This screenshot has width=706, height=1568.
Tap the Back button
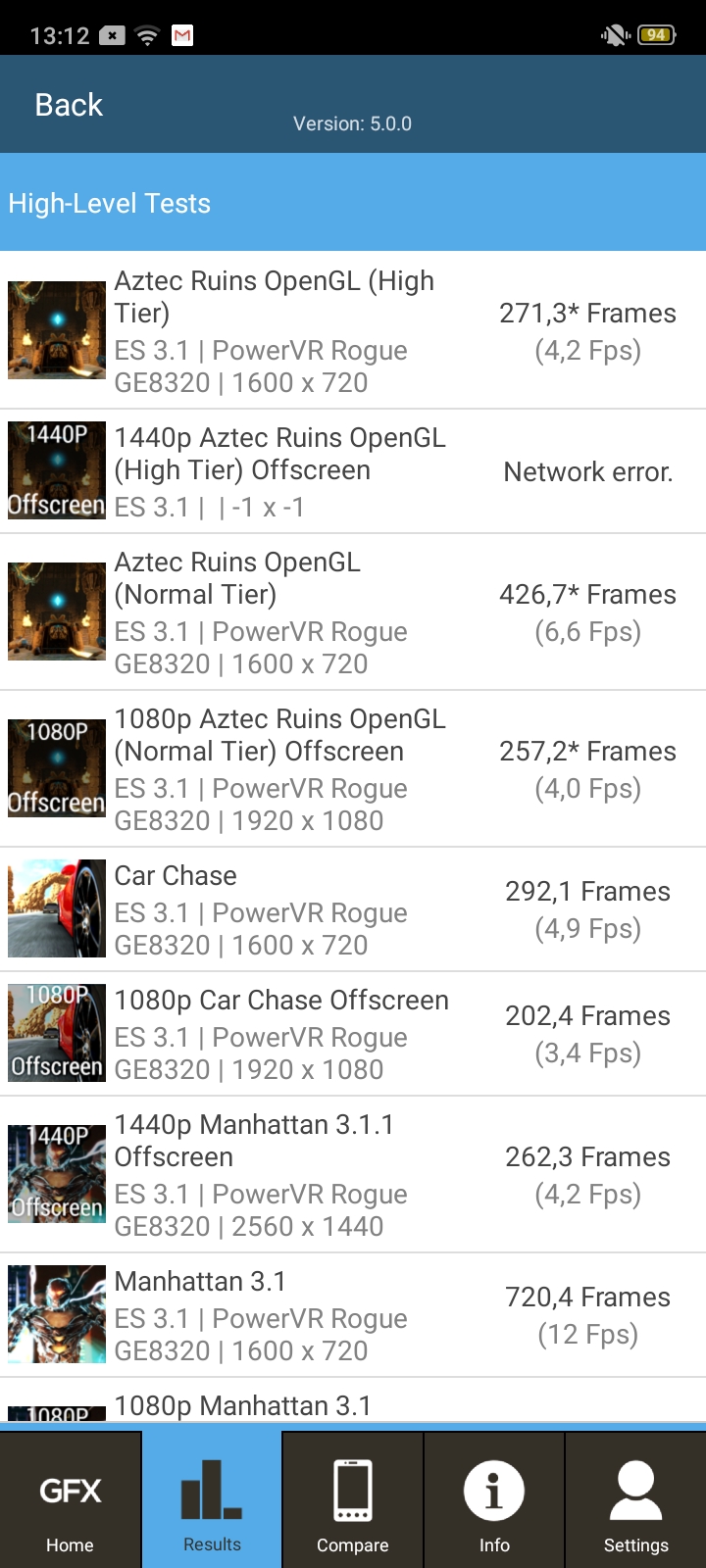click(69, 105)
